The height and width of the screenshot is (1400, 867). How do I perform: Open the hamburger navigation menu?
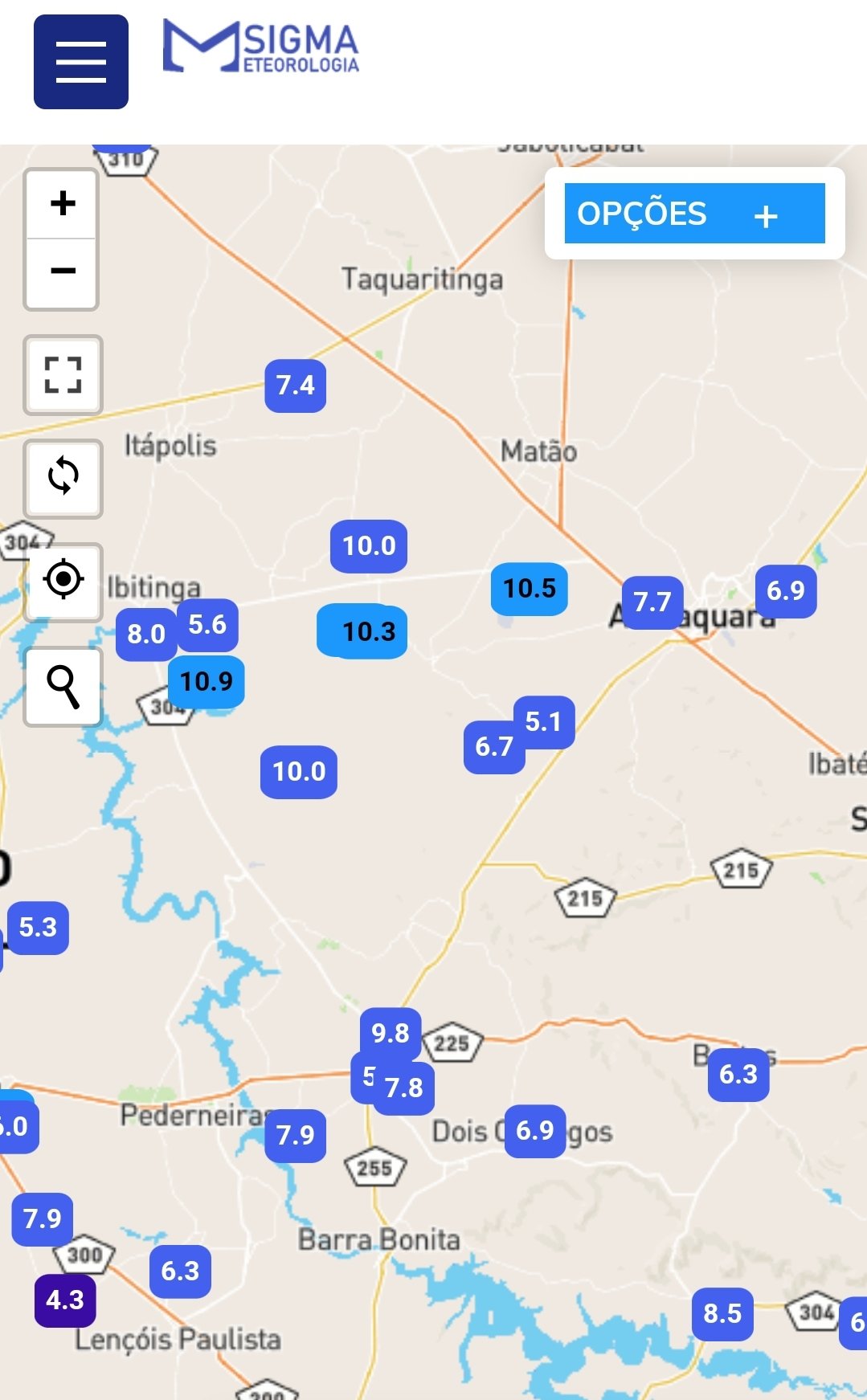[81, 62]
